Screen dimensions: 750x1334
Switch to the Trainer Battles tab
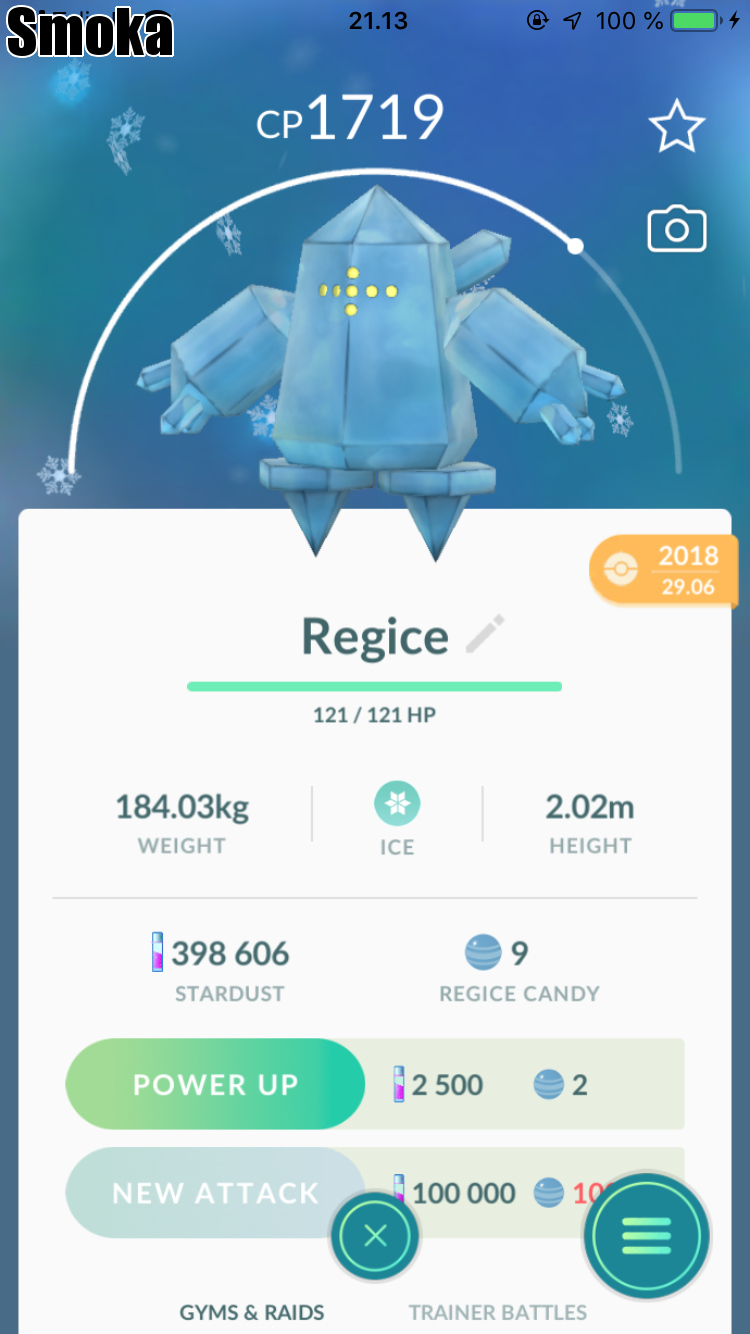click(x=498, y=1312)
